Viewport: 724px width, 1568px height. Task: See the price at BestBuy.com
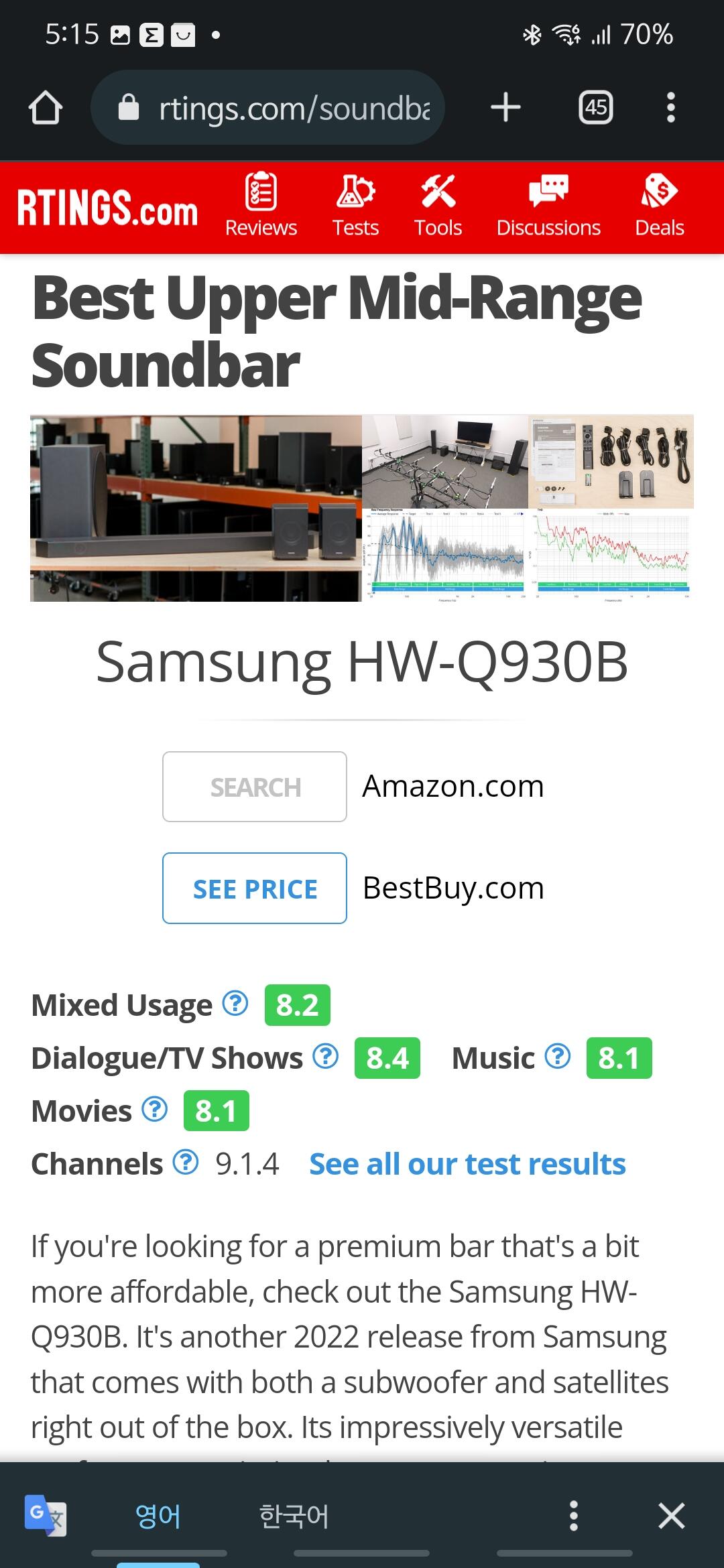point(255,889)
